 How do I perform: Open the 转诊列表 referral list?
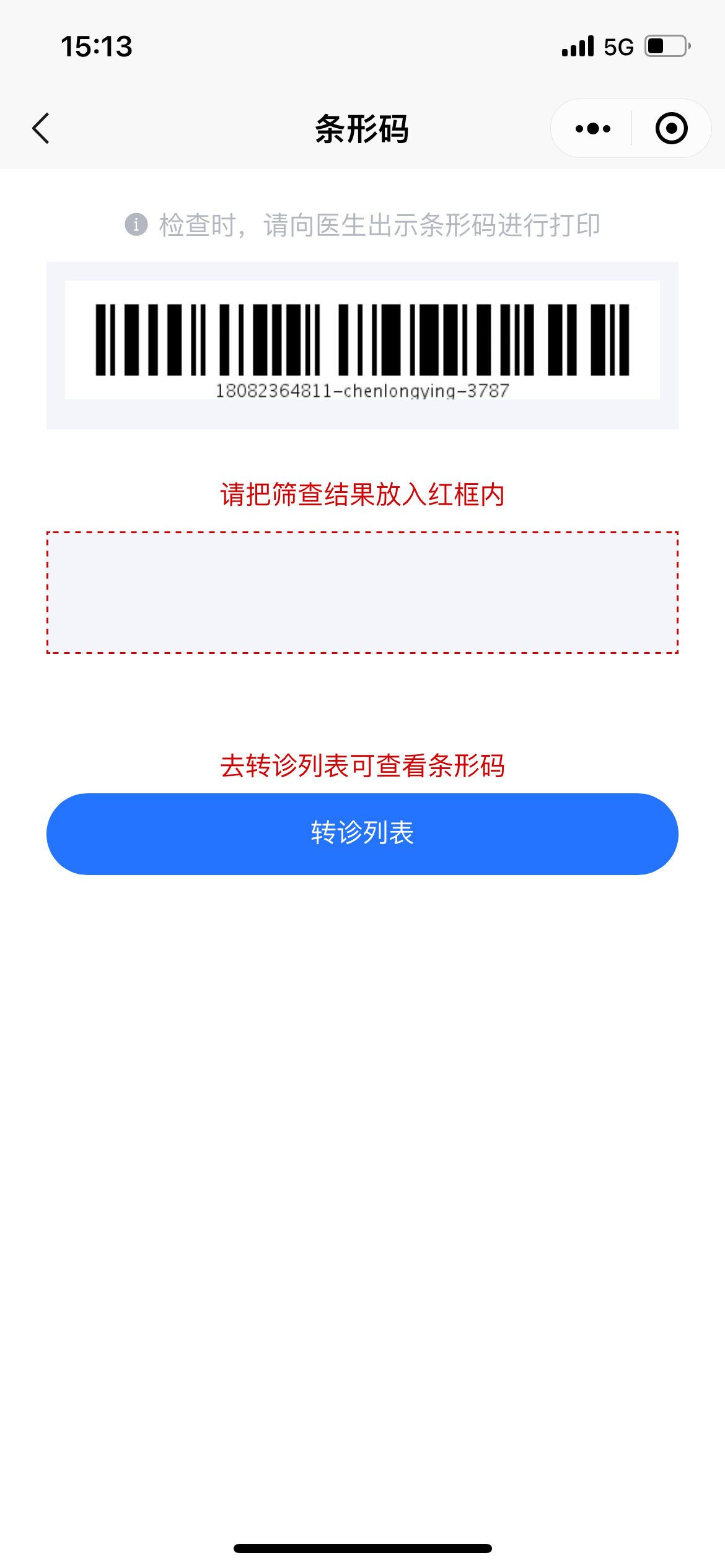362,834
